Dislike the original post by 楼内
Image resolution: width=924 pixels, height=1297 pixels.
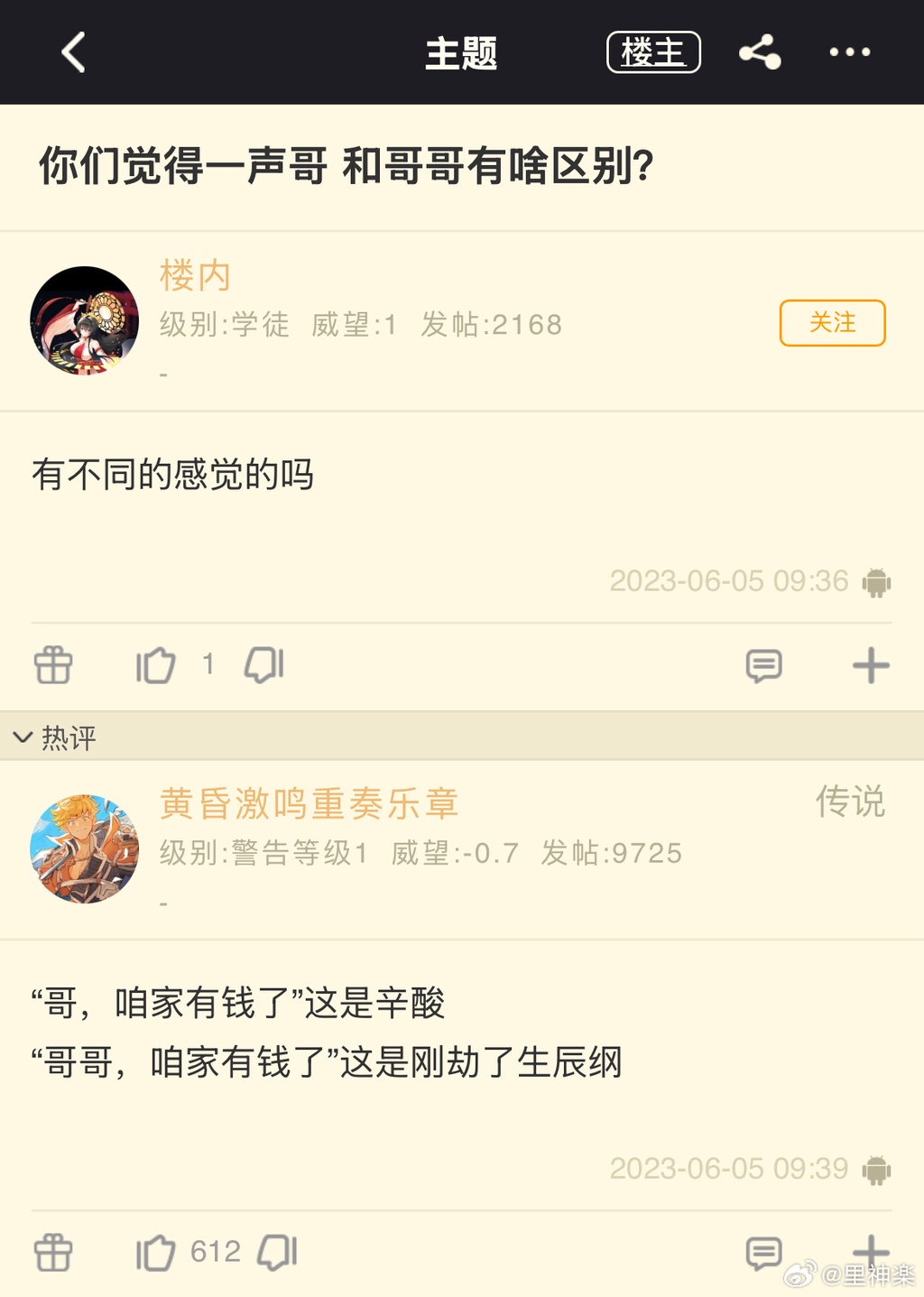[x=264, y=665]
